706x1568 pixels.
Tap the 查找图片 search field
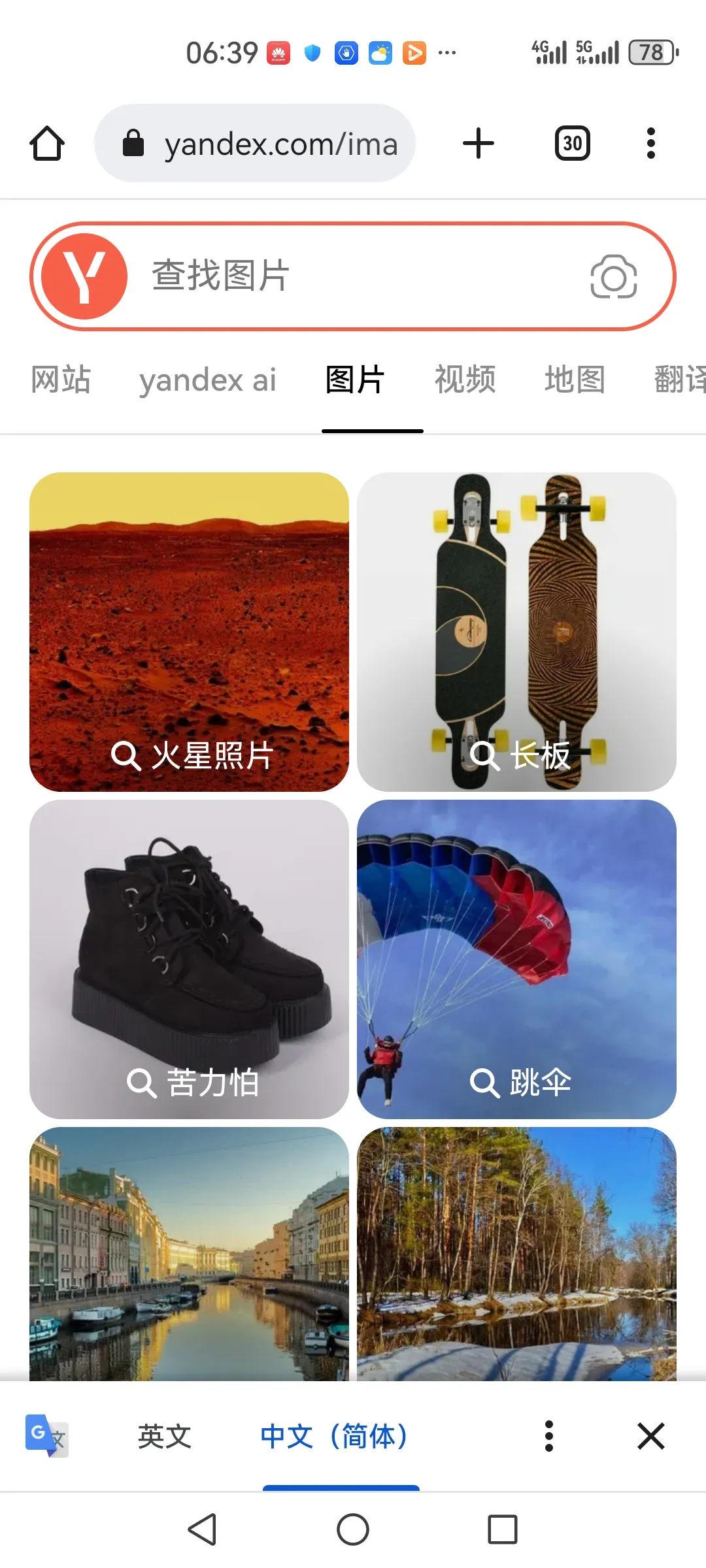click(353, 276)
